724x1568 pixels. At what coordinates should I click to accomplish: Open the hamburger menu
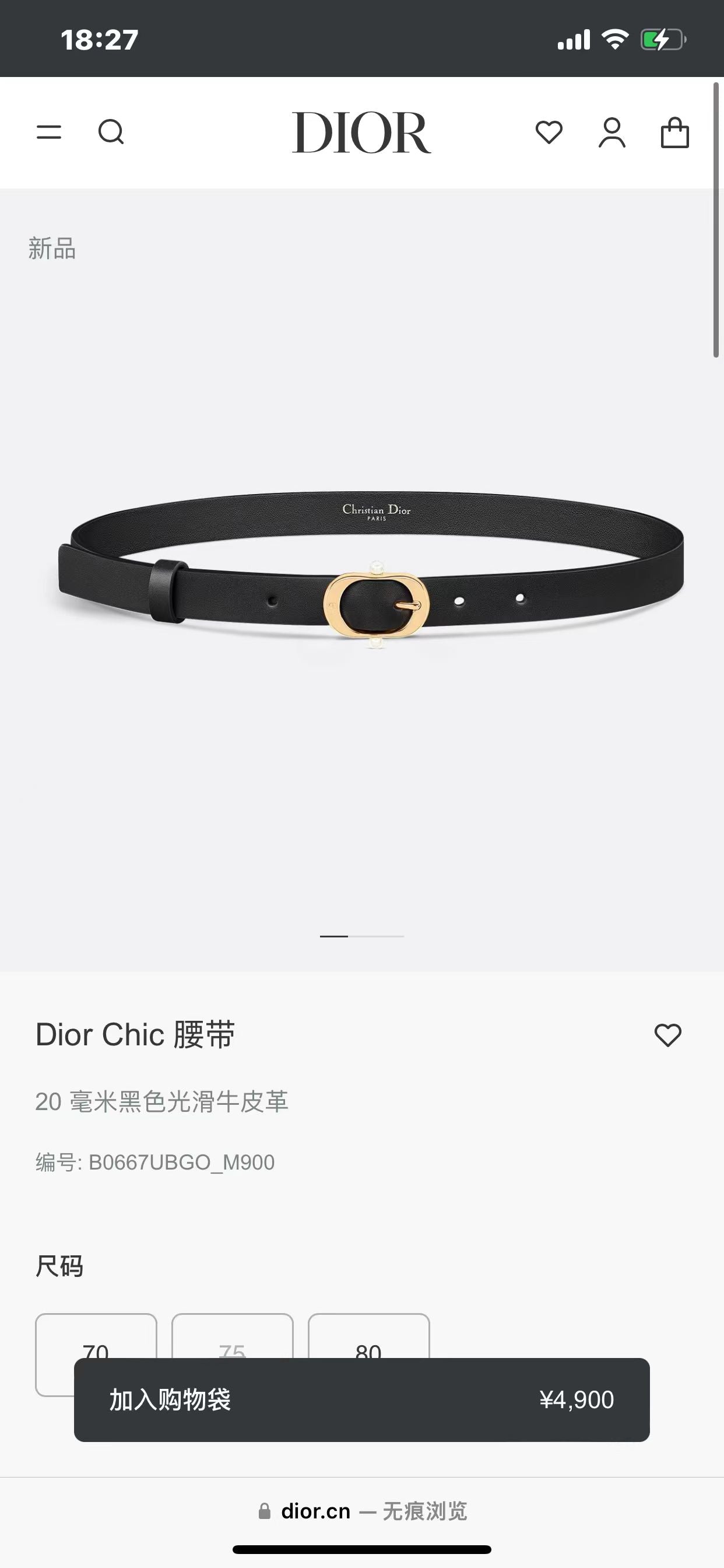[x=48, y=132]
